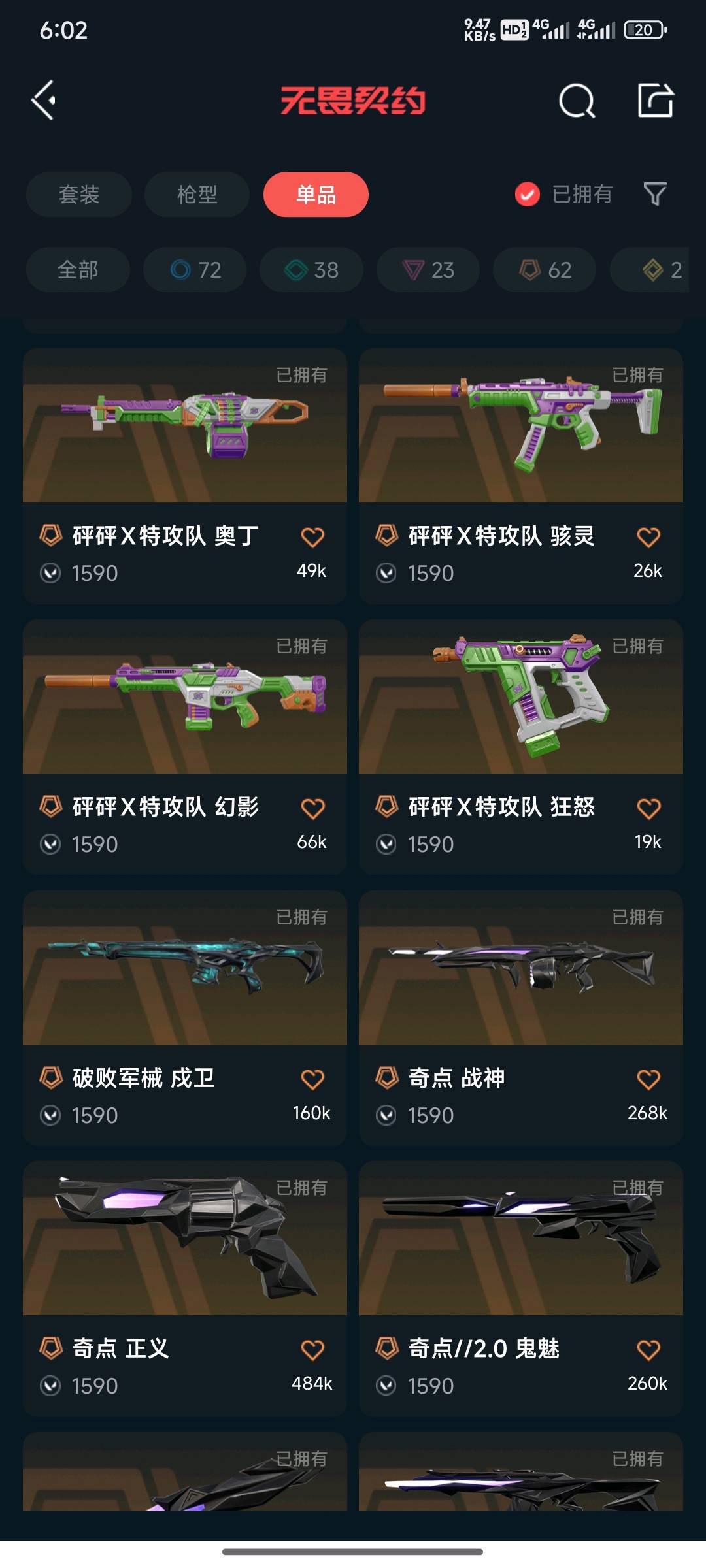Filter by the tier chip showing 23
Image resolution: width=706 pixels, height=1568 pixels.
[428, 270]
